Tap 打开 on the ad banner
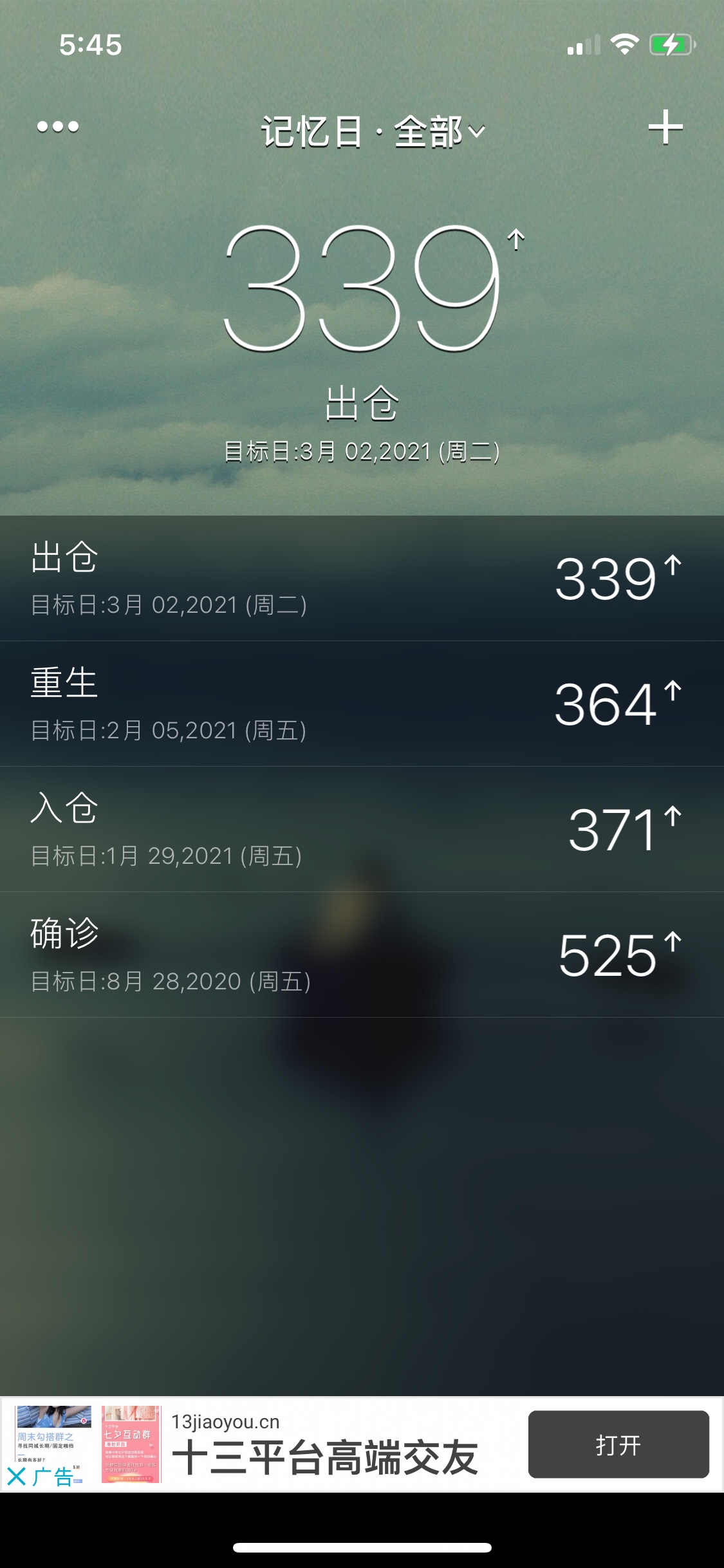The height and width of the screenshot is (1568, 724). [618, 1445]
